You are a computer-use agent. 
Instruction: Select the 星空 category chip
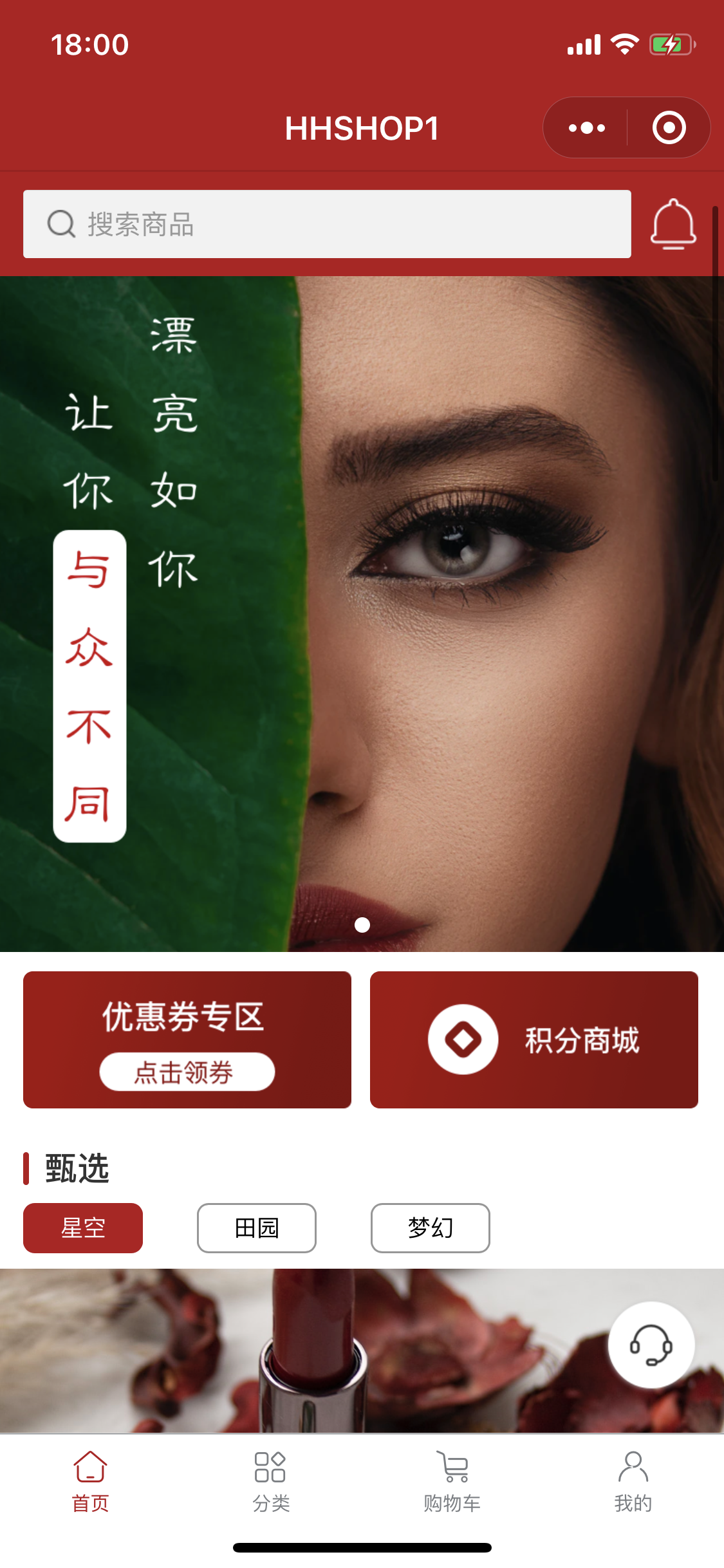click(x=83, y=1228)
